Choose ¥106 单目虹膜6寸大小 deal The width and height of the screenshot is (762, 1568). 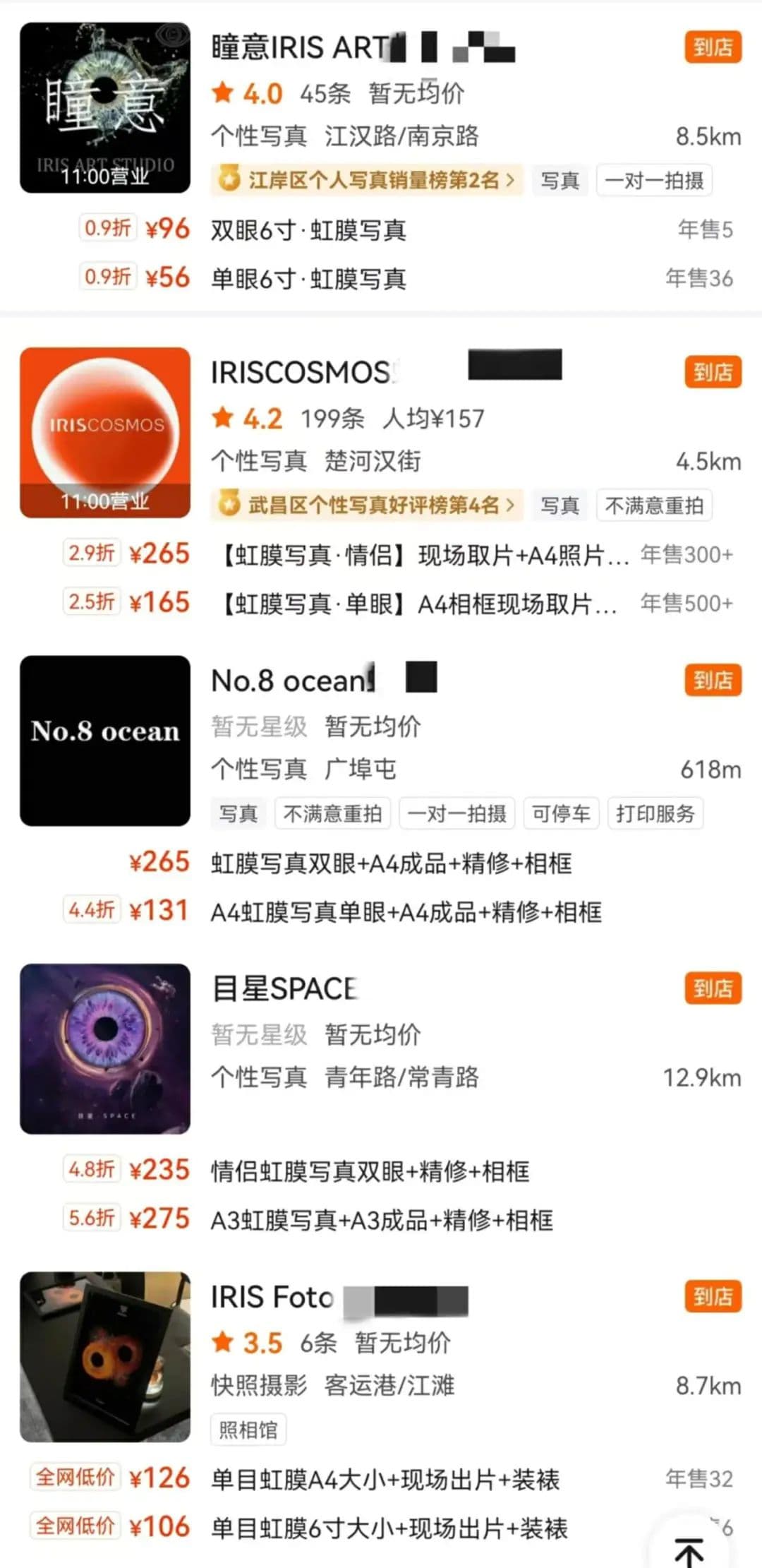point(389,1528)
